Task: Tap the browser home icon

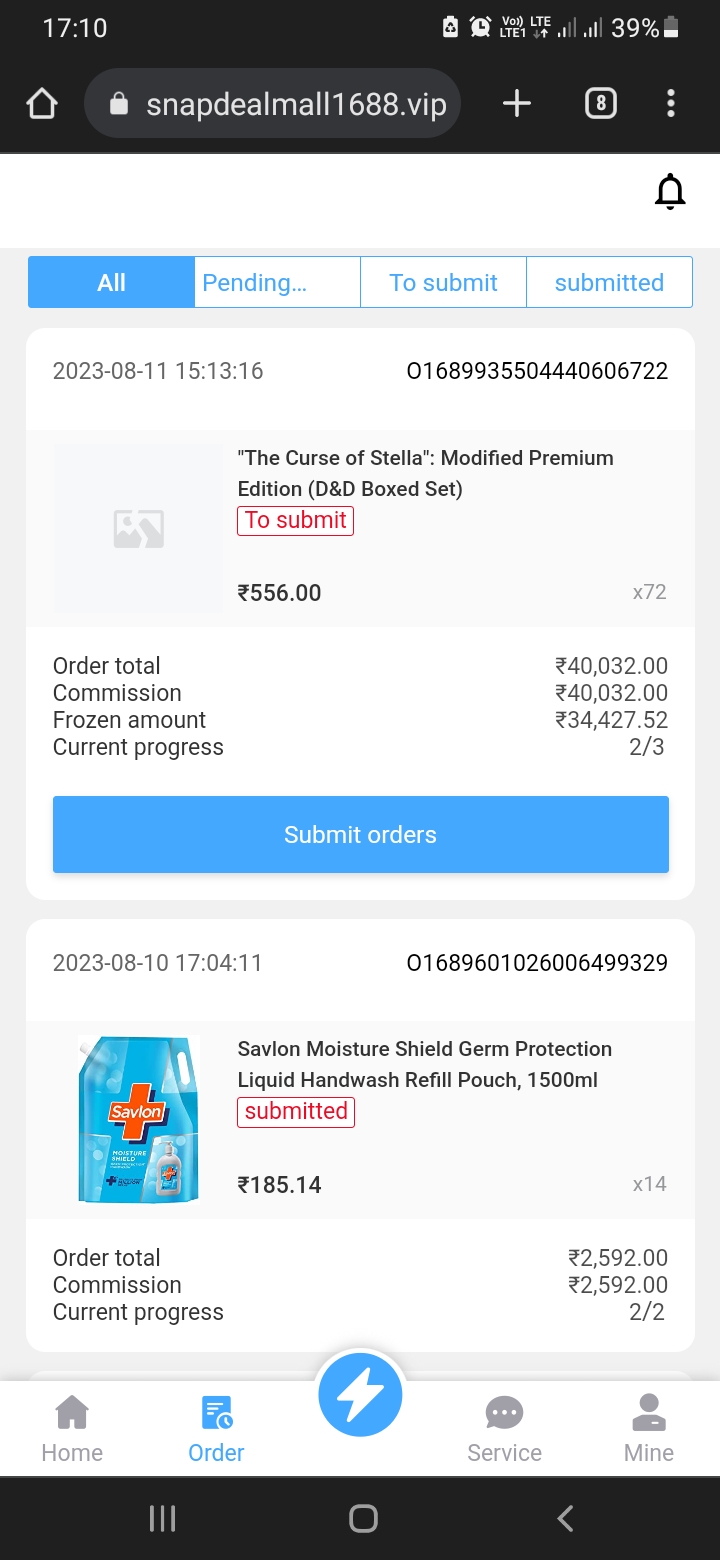Action: pos(42,104)
